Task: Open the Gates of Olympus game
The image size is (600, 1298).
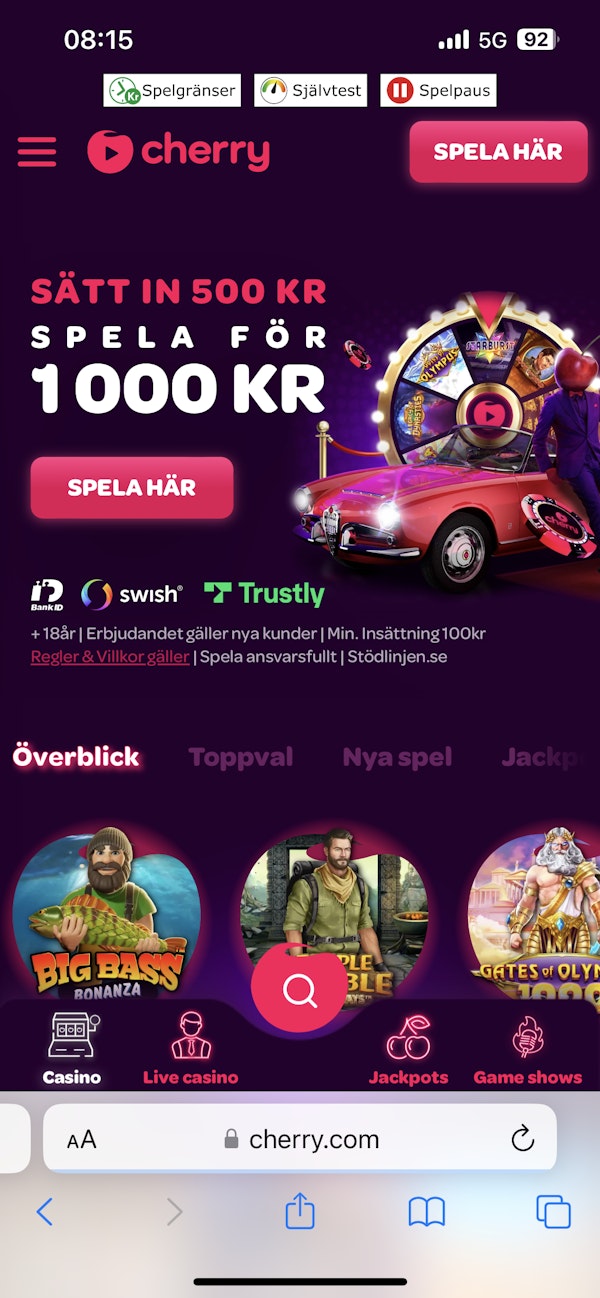Action: 535,915
